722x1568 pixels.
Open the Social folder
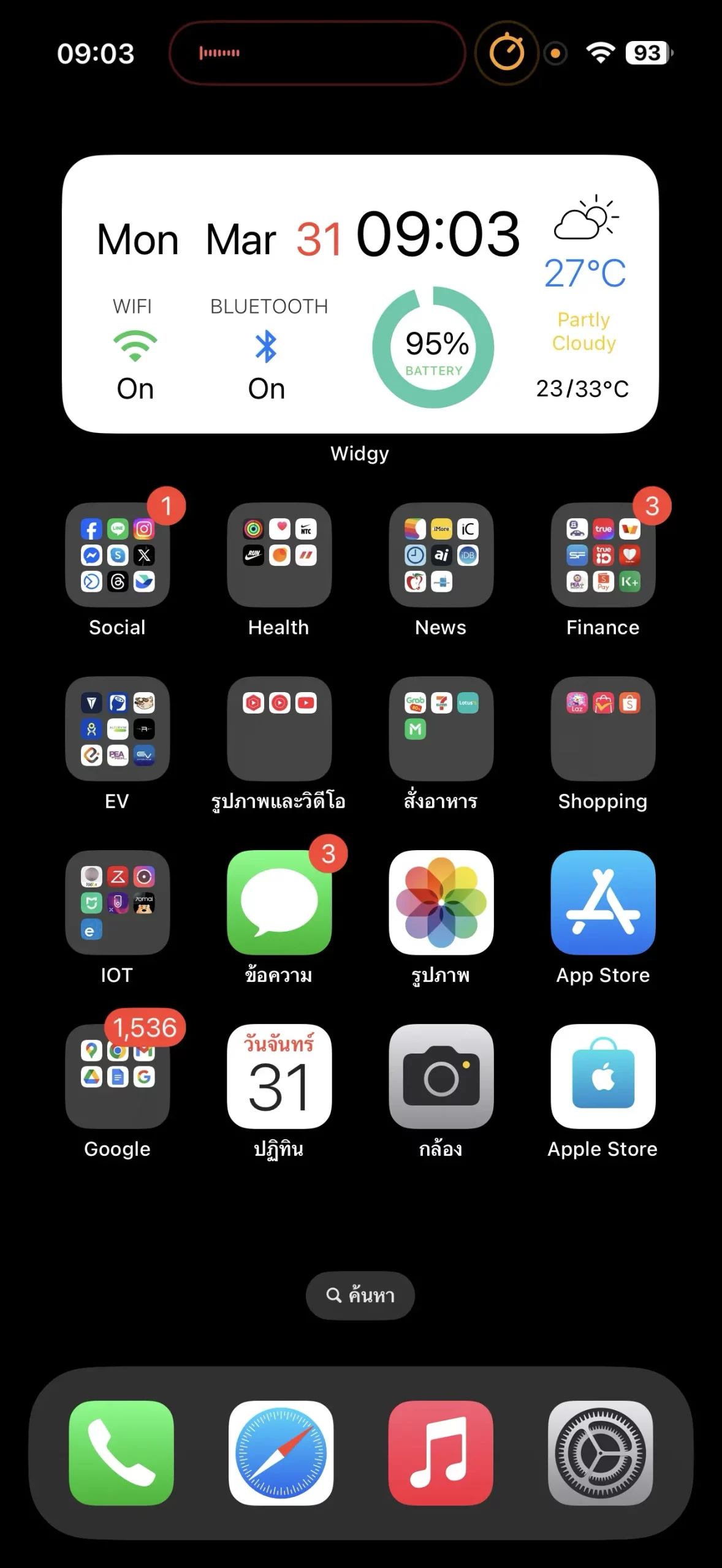click(118, 555)
